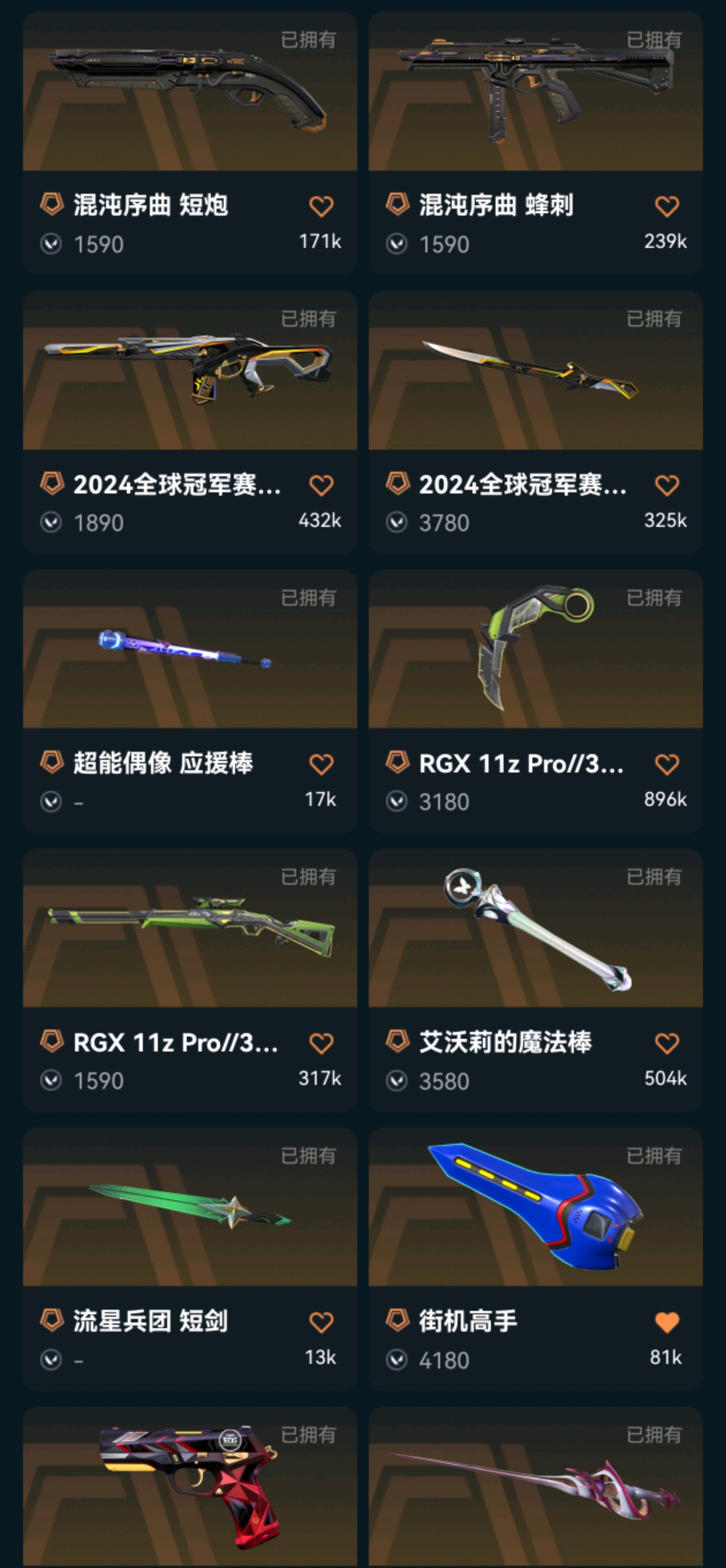
Task: Open the RGX 11z Pro karambit card priced 3180
Action: [x=535, y=700]
